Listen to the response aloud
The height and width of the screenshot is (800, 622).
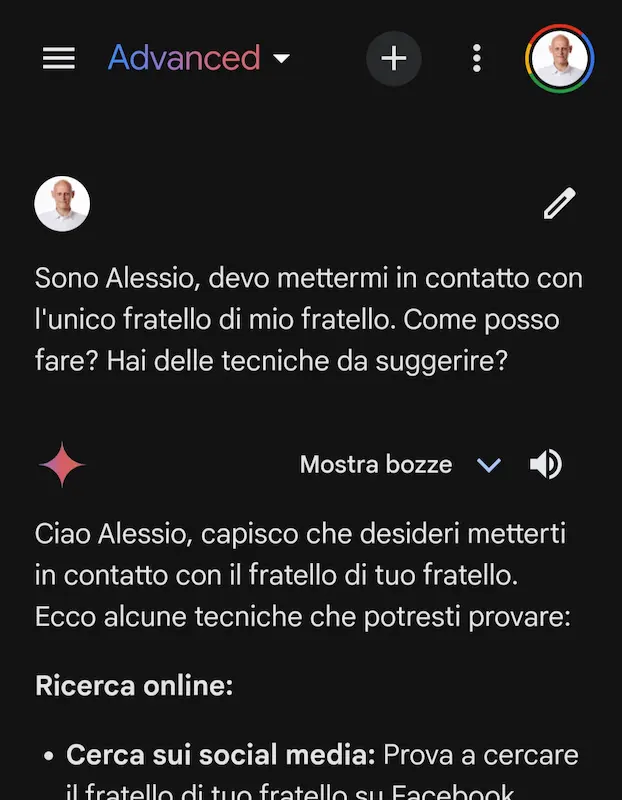[546, 465]
